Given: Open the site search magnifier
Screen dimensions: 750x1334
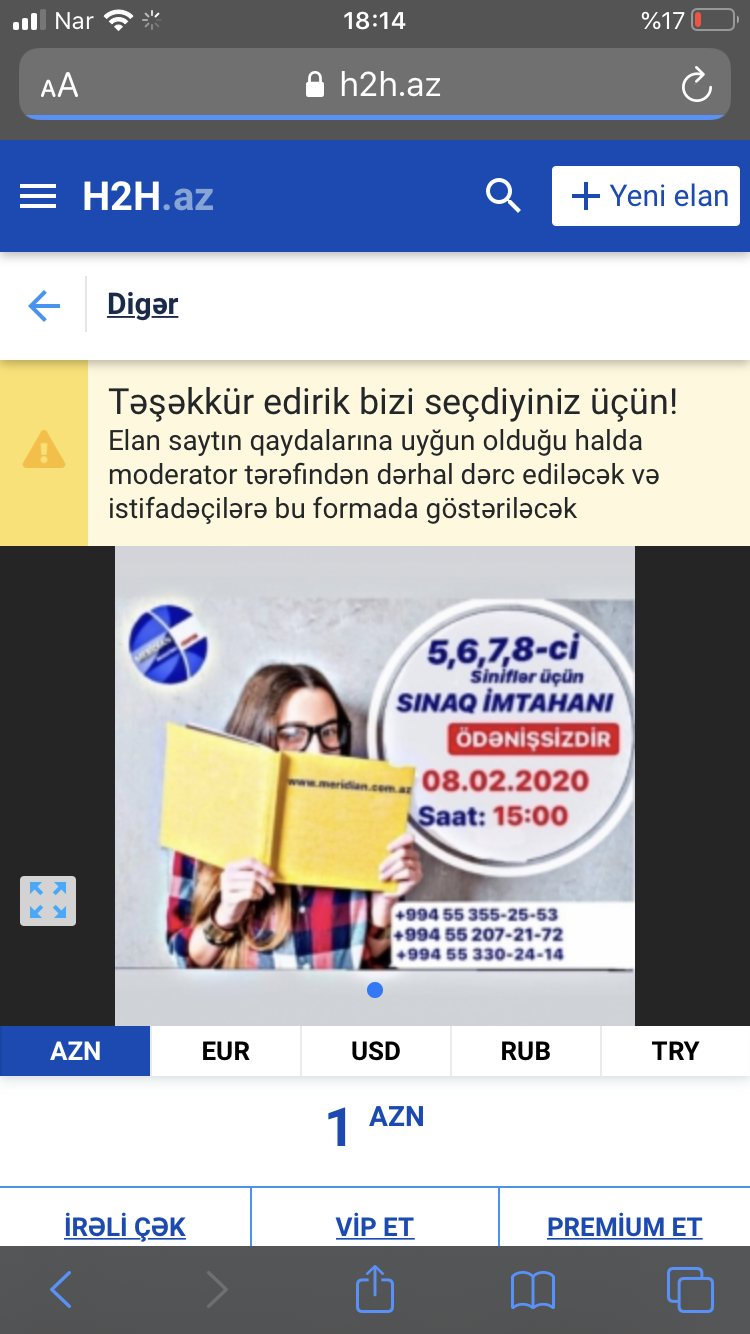Looking at the screenshot, I should coord(503,195).
